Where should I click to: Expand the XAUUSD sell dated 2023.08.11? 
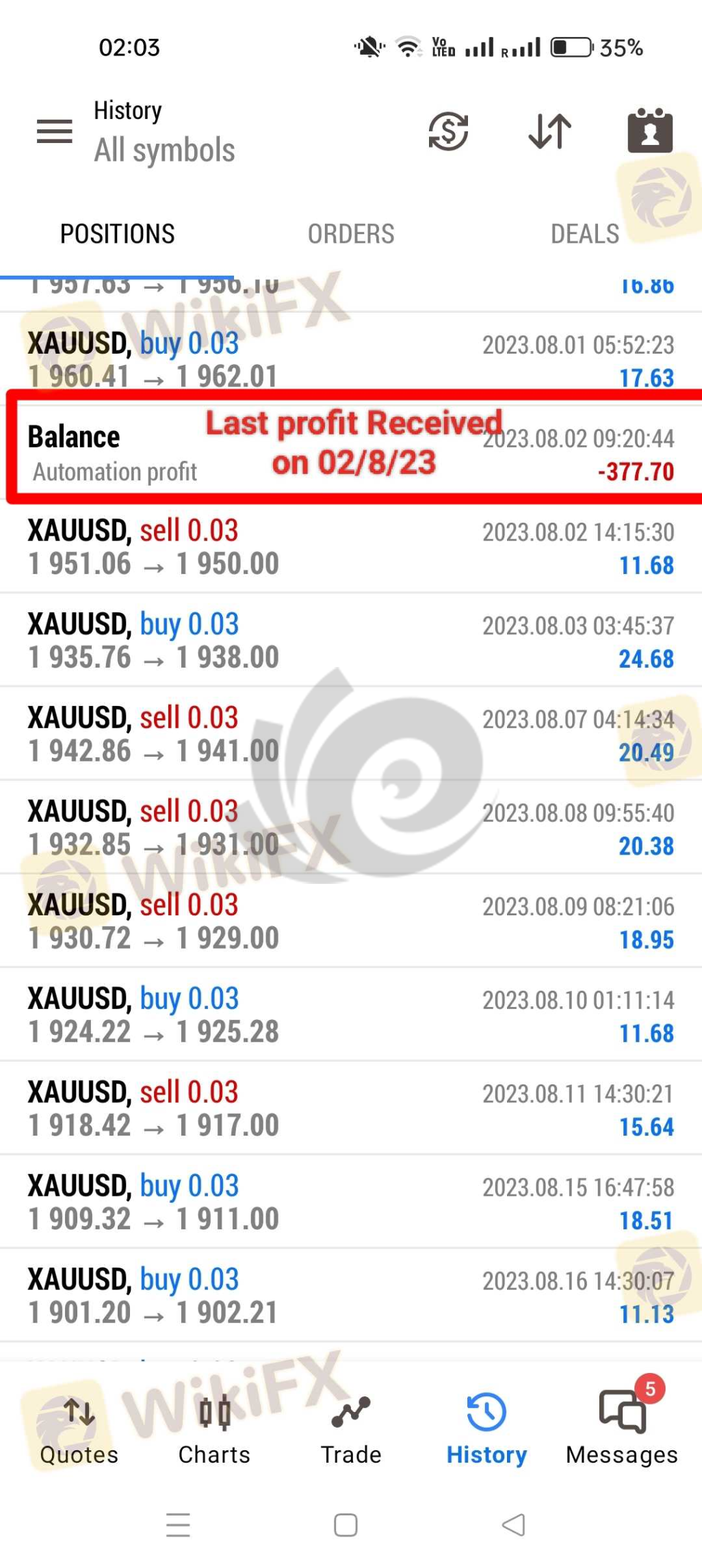[350, 1108]
